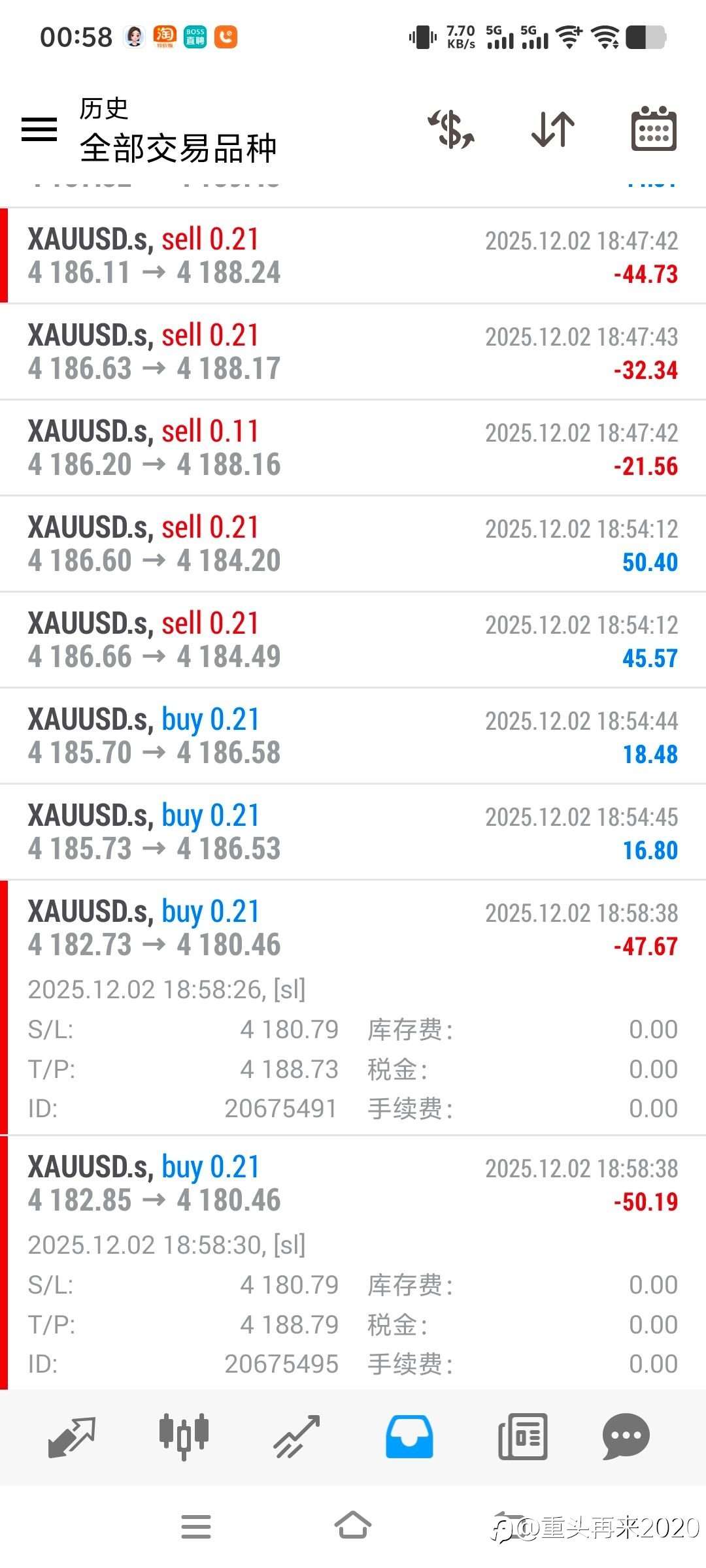Select the trade row showing loss -44.73
The height and width of the screenshot is (1568, 706).
[x=353, y=255]
